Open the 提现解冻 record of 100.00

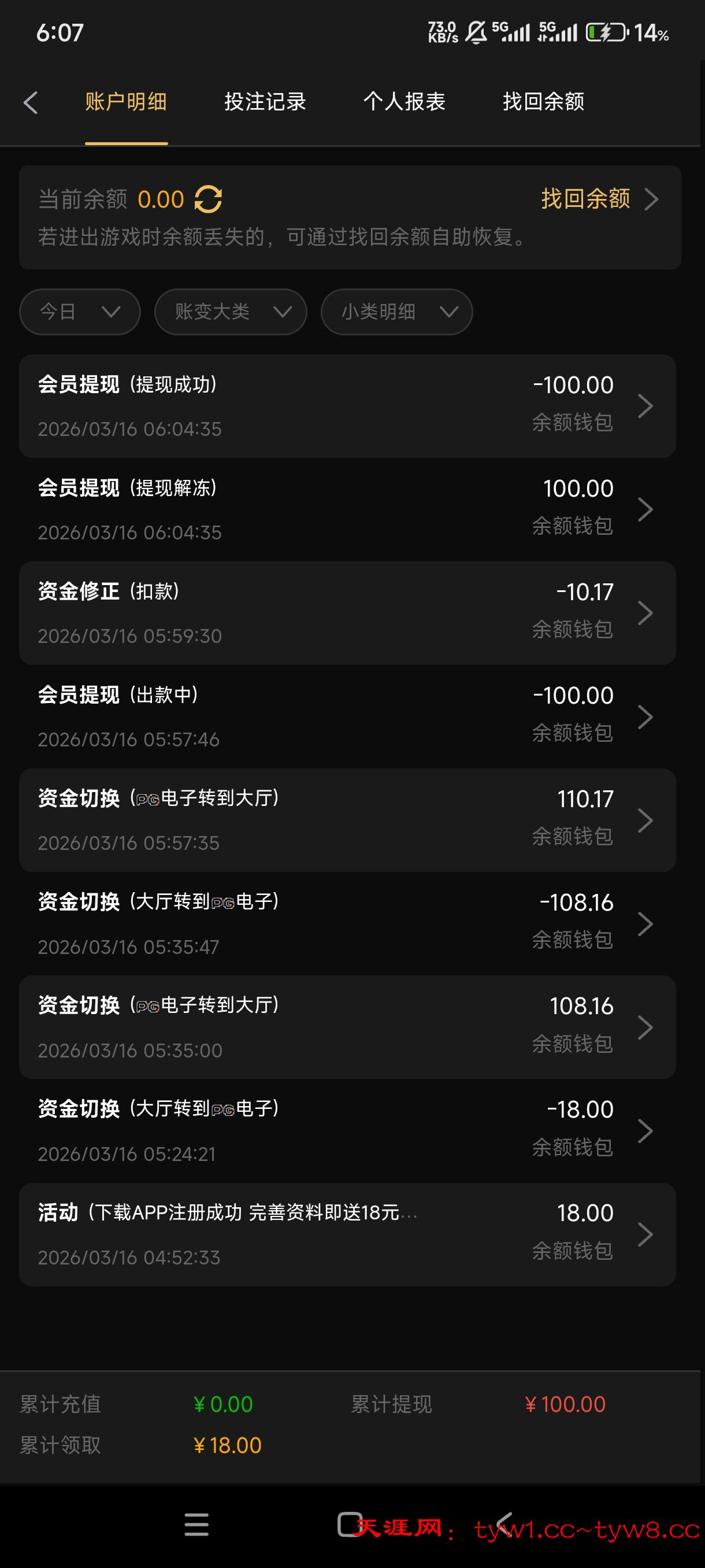coord(347,509)
